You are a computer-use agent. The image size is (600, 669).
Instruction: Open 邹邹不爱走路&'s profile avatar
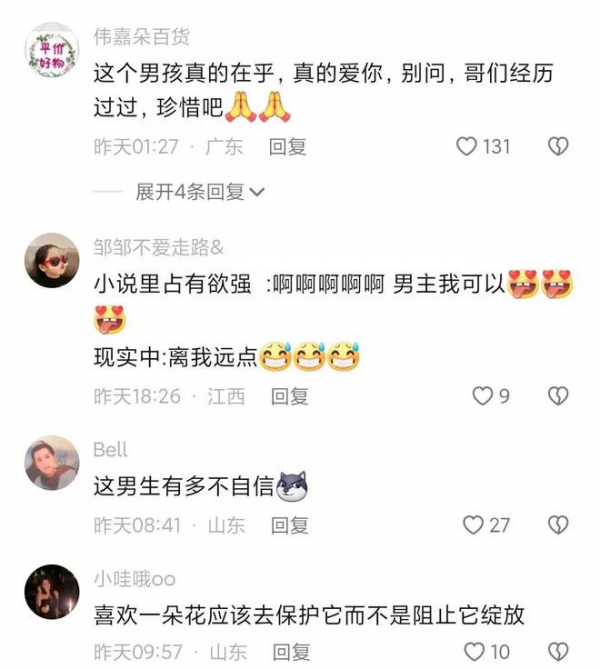[51, 261]
